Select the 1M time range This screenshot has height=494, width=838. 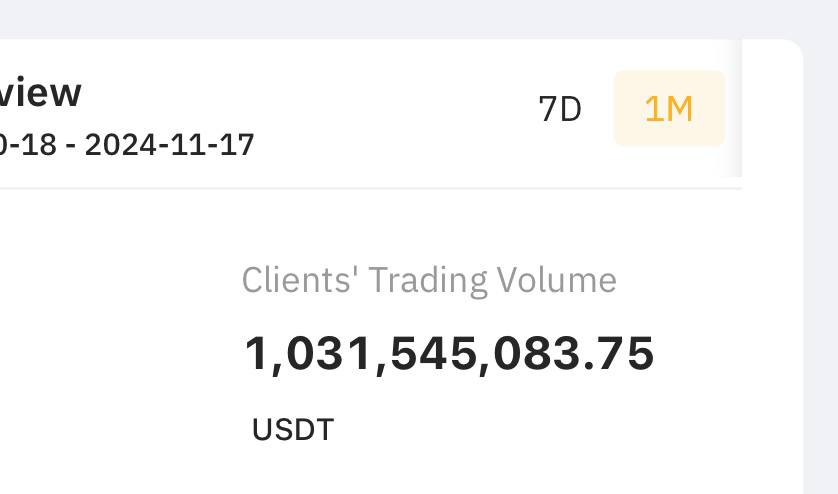pos(668,109)
